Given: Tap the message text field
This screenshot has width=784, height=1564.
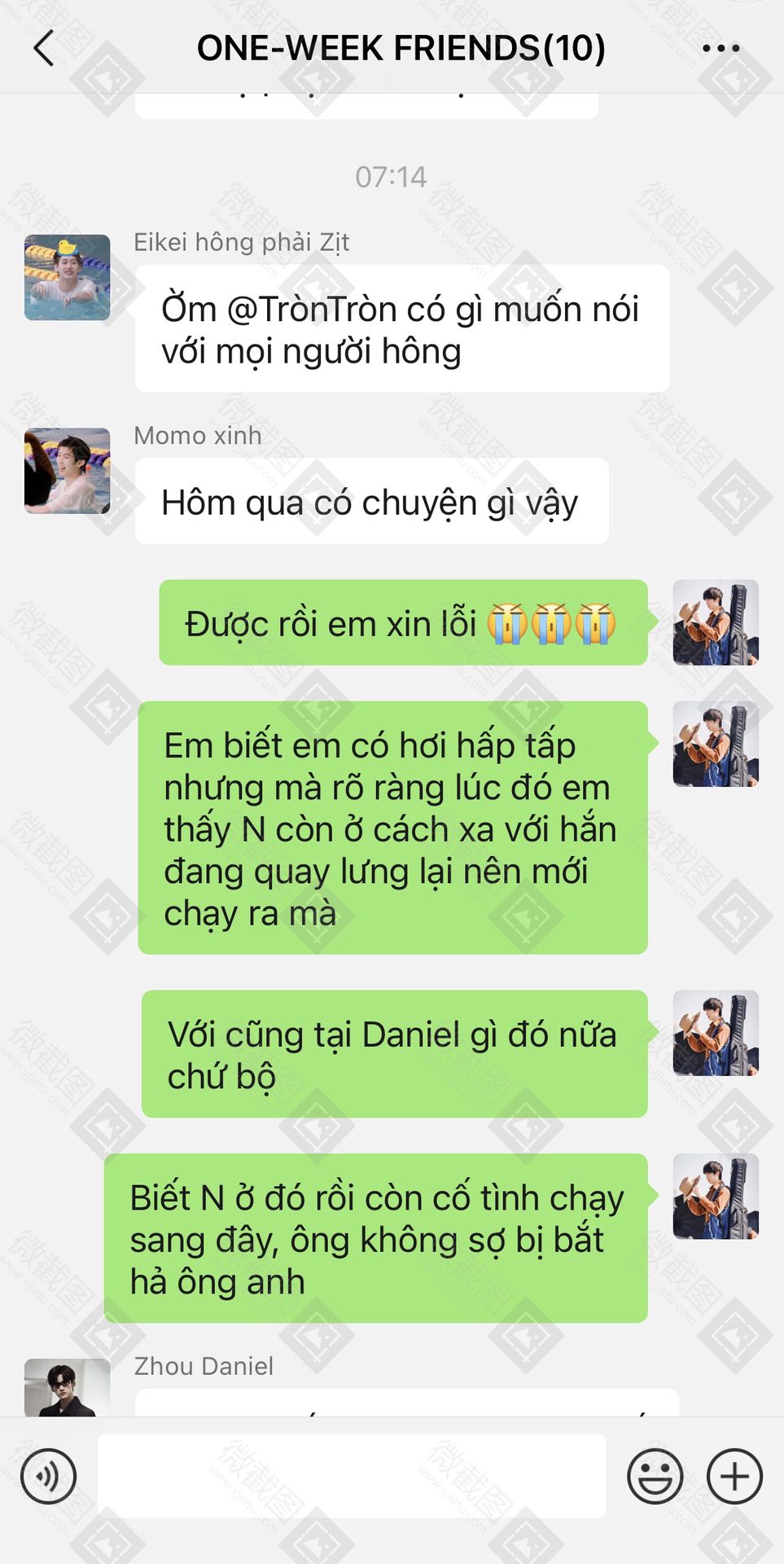Looking at the screenshot, I should [352, 1476].
